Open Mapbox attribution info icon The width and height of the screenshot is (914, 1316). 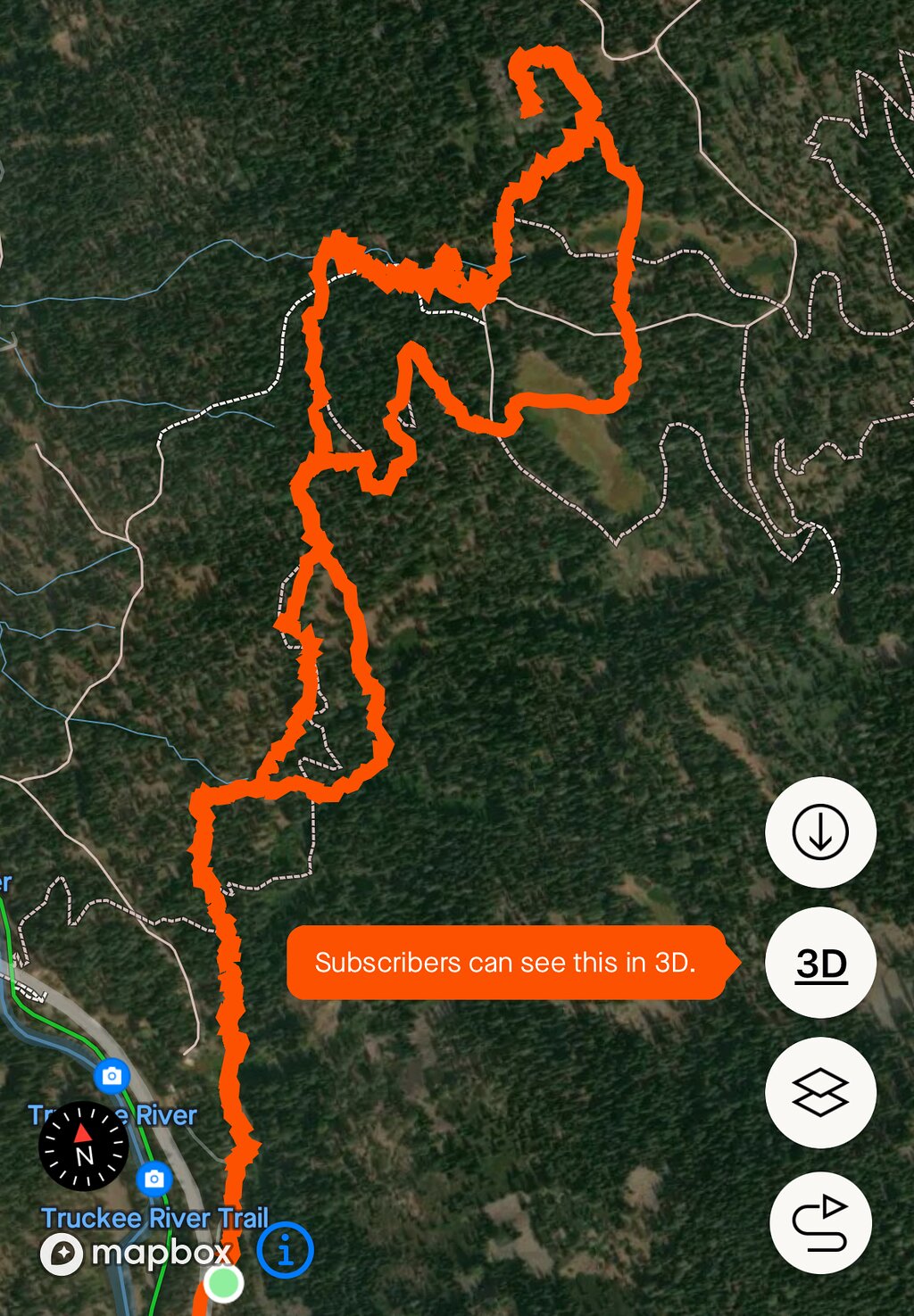click(x=286, y=1250)
